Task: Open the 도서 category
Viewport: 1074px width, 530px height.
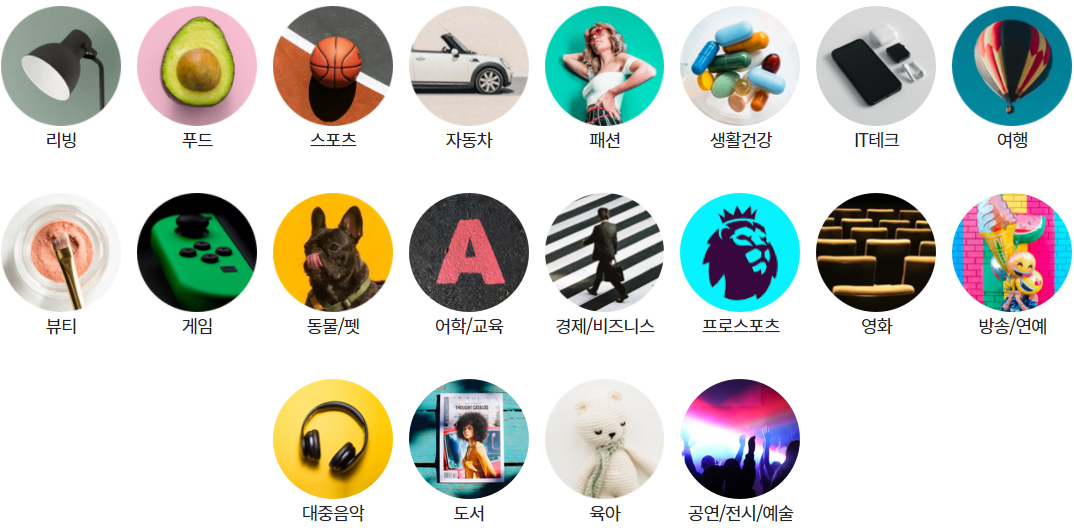Action: 469,439
